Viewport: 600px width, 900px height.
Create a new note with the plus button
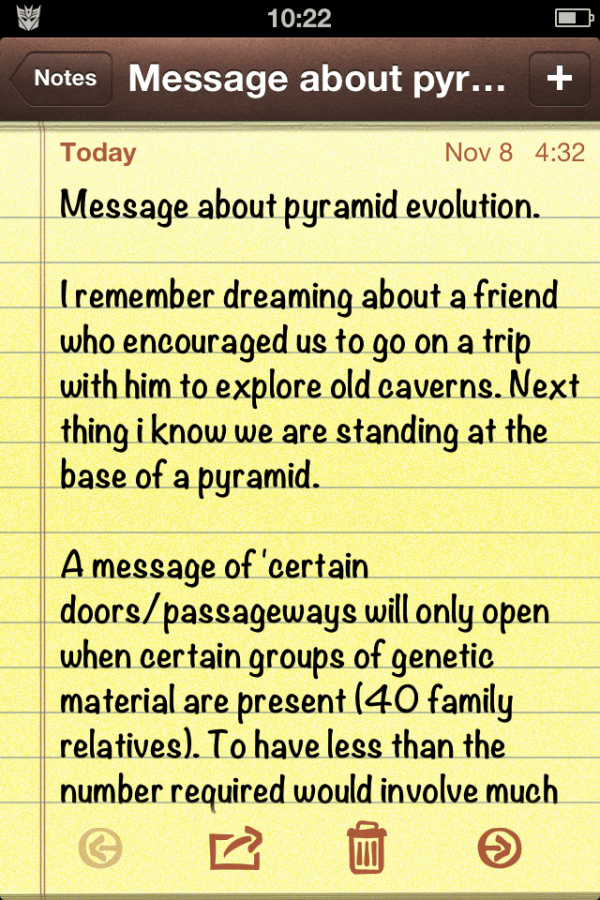click(x=559, y=78)
